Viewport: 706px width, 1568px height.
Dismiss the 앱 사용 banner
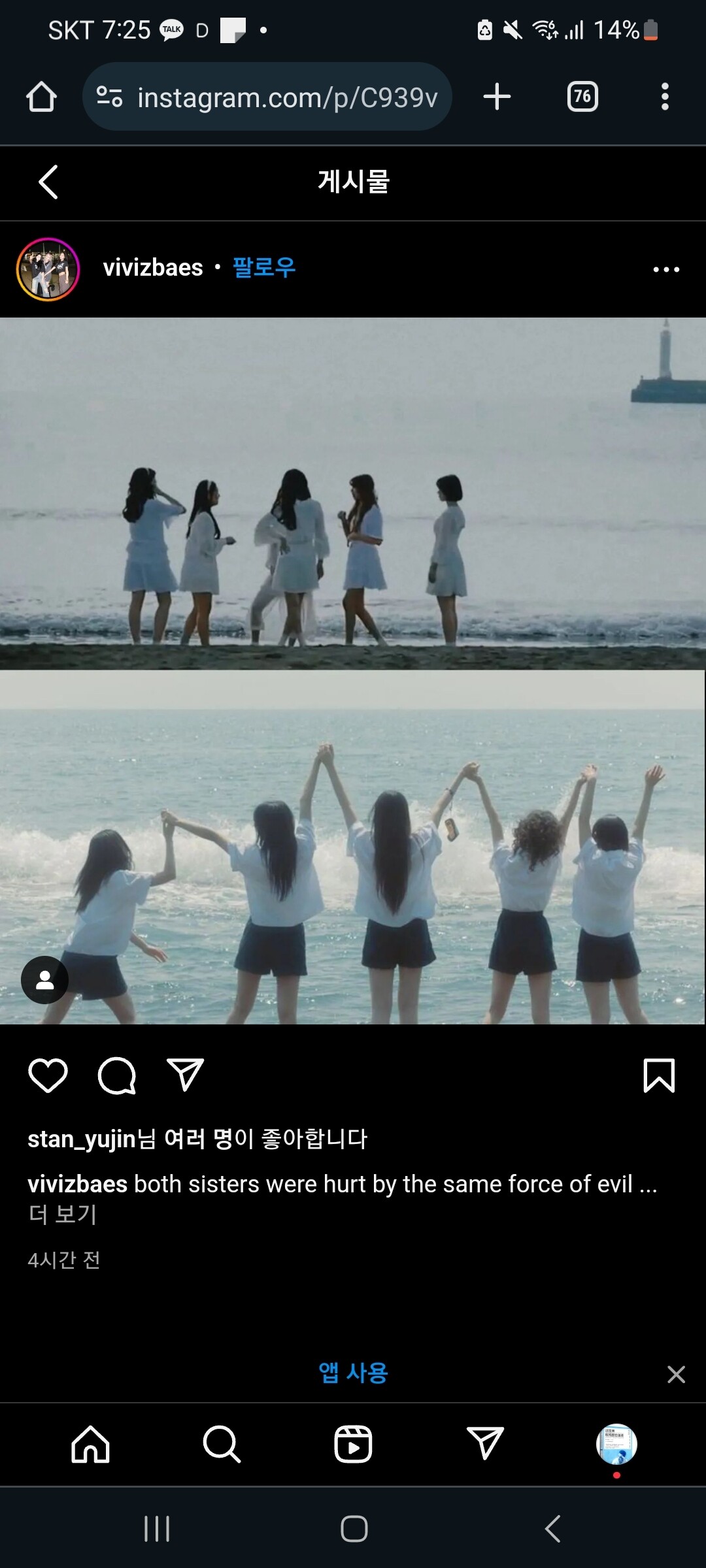[x=676, y=1375]
